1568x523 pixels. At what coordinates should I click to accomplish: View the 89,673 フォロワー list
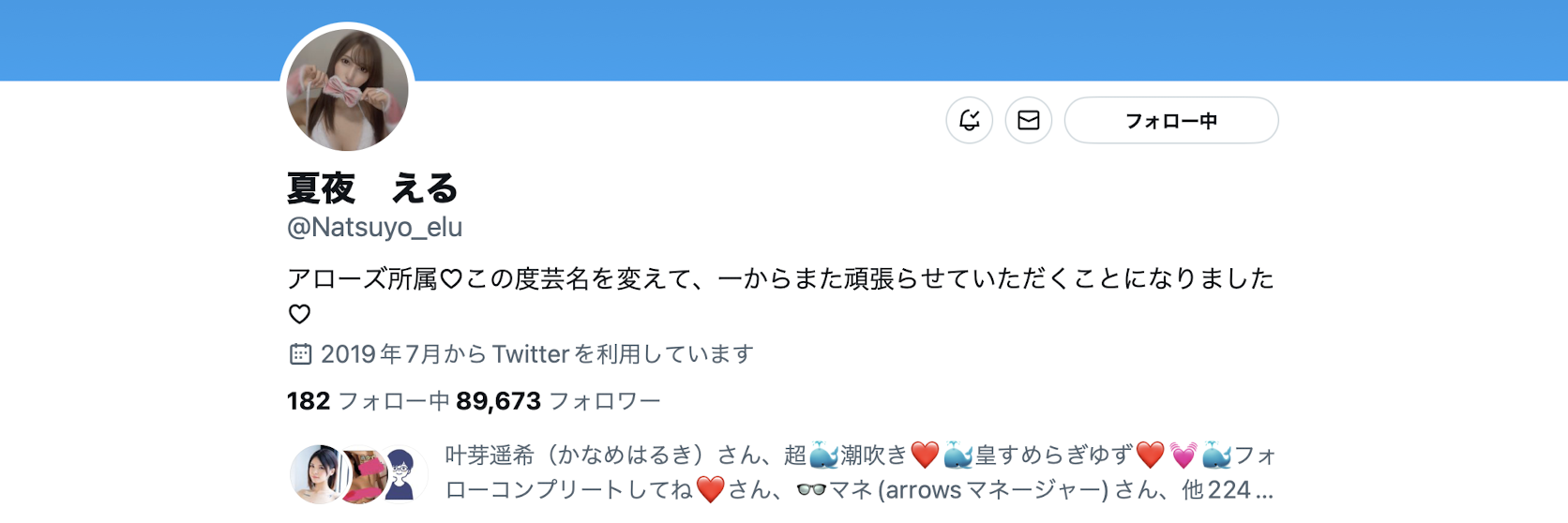tap(558, 401)
